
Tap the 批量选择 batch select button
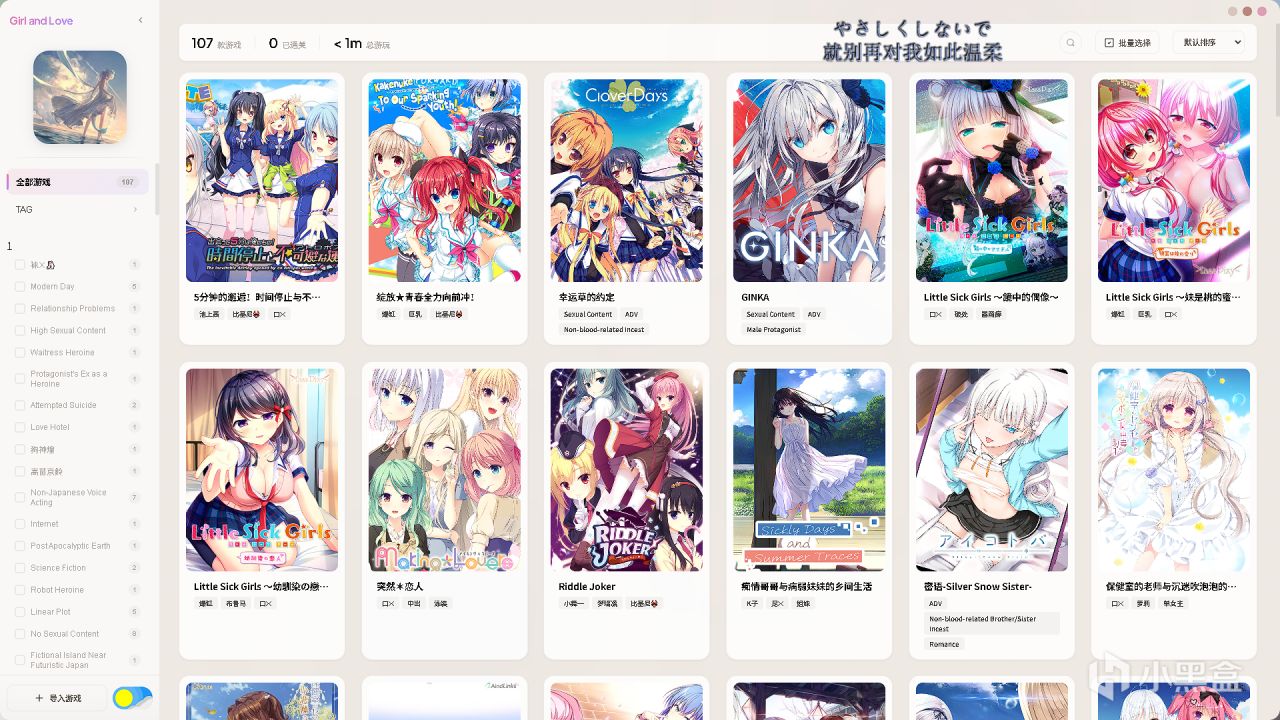coord(1126,43)
